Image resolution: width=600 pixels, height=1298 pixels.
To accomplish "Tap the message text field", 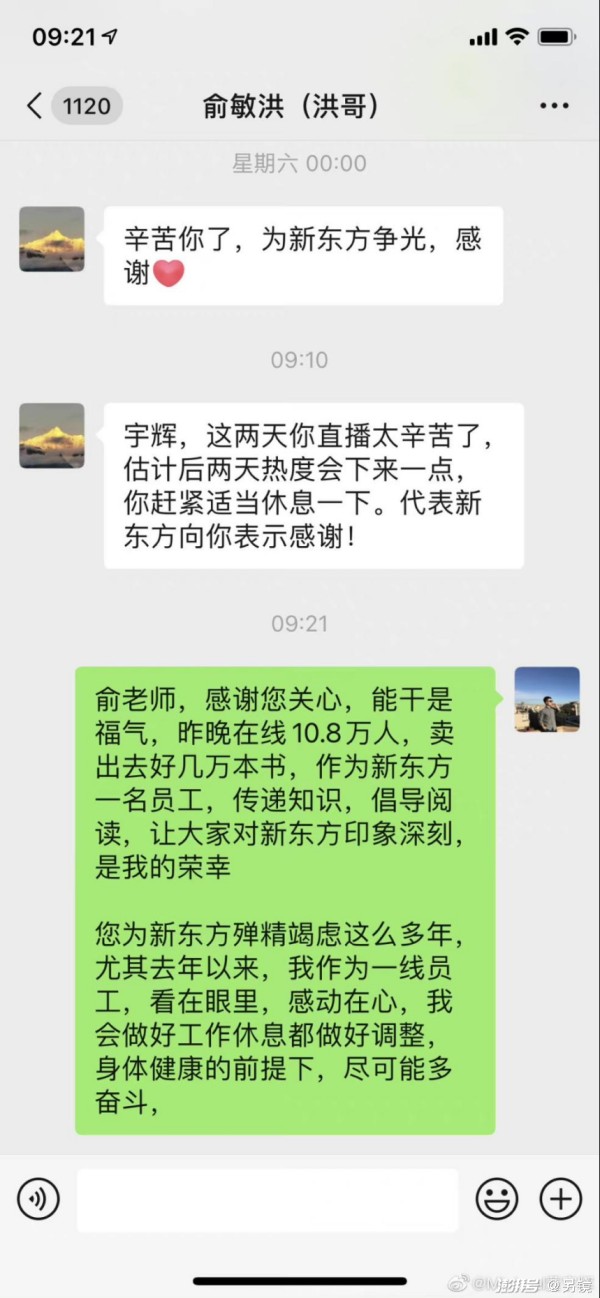I will tap(267, 1199).
